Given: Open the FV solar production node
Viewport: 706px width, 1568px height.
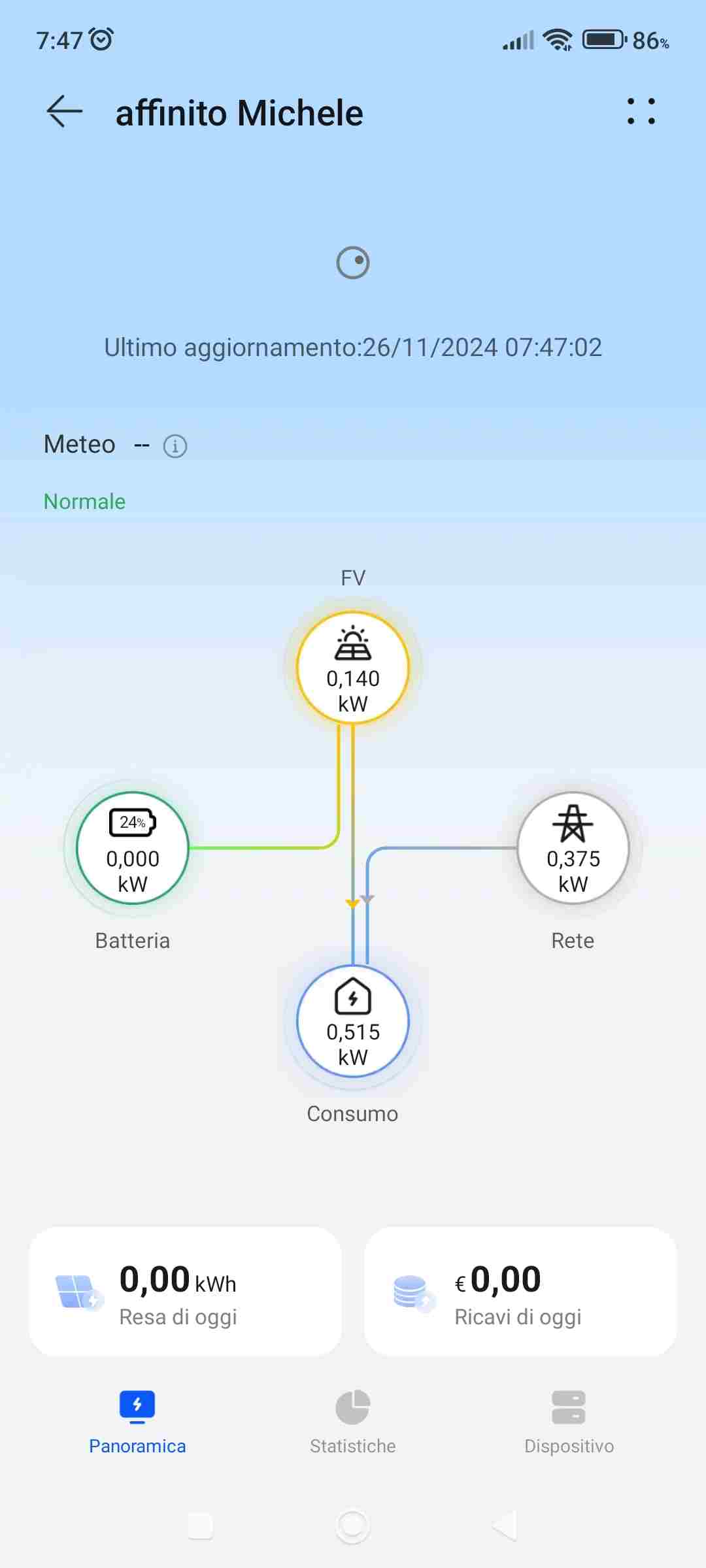Looking at the screenshot, I should click(353, 667).
